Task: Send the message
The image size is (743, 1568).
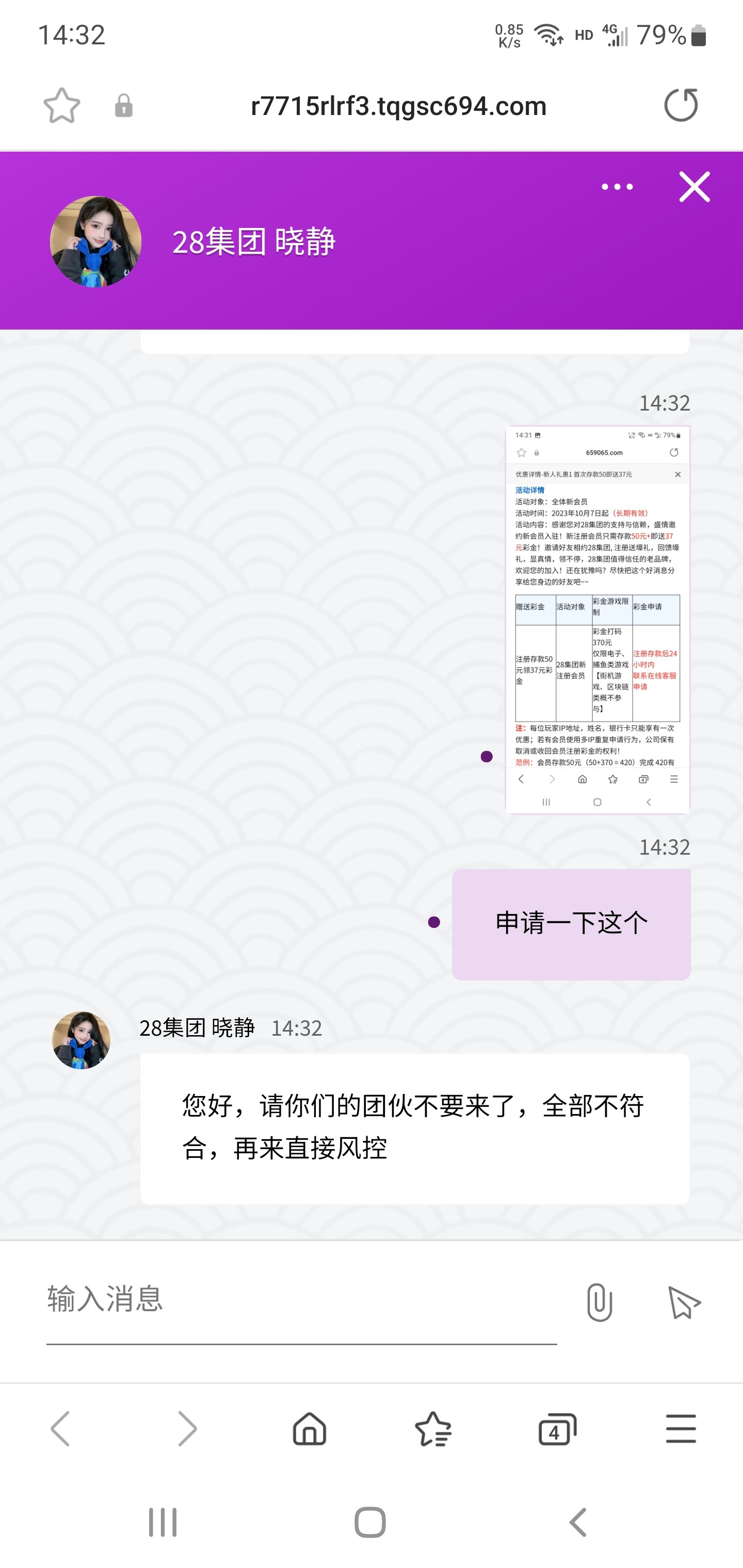Action: tap(684, 1302)
